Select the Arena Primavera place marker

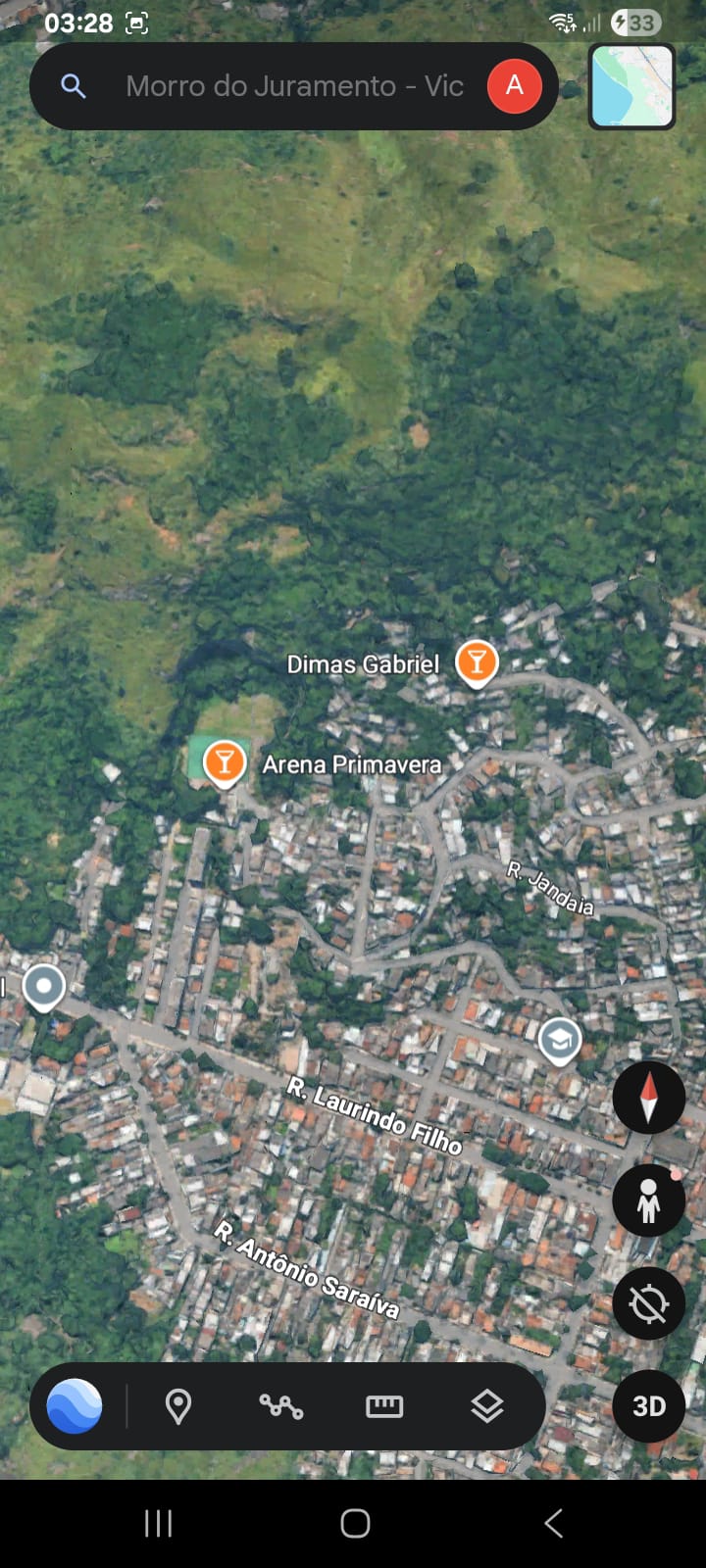(x=225, y=761)
